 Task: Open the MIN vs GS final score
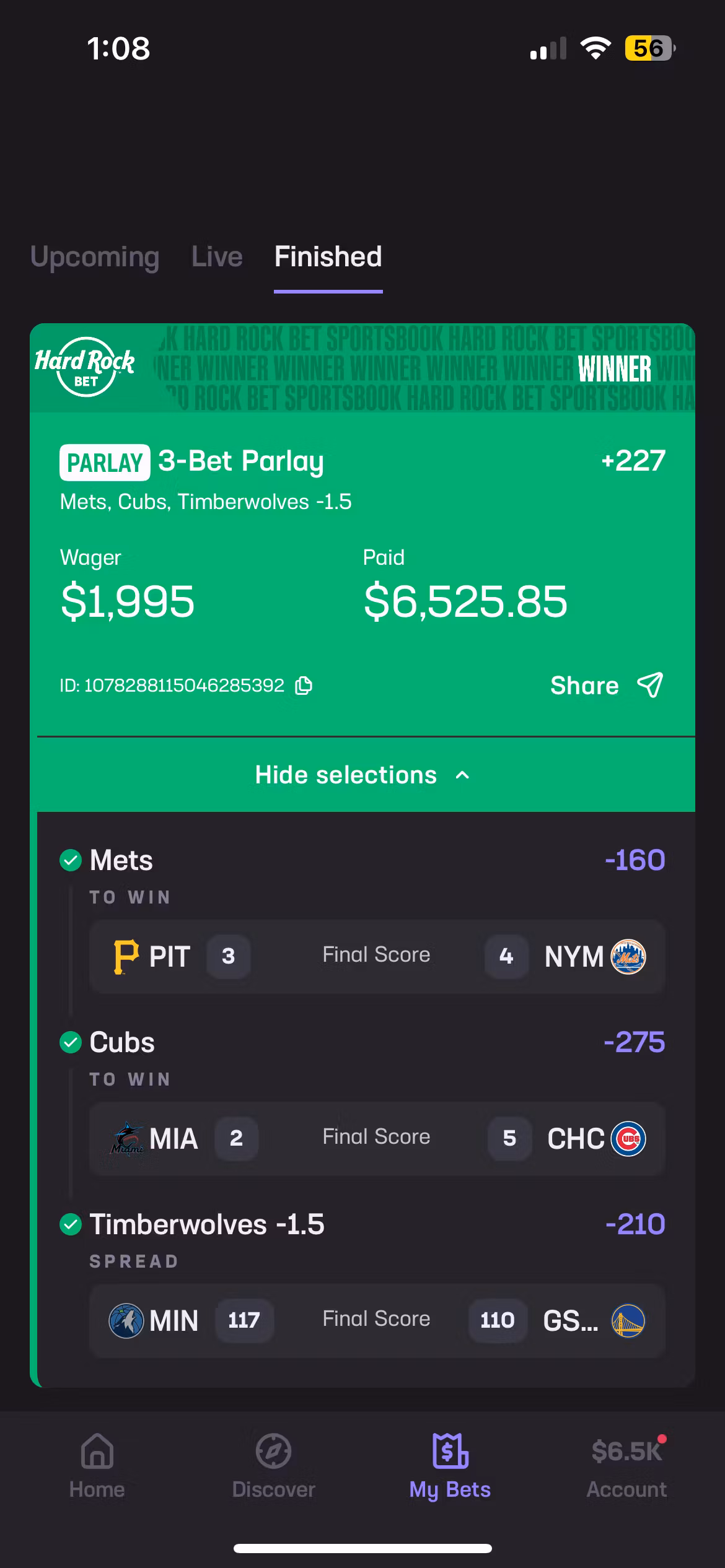click(377, 1320)
